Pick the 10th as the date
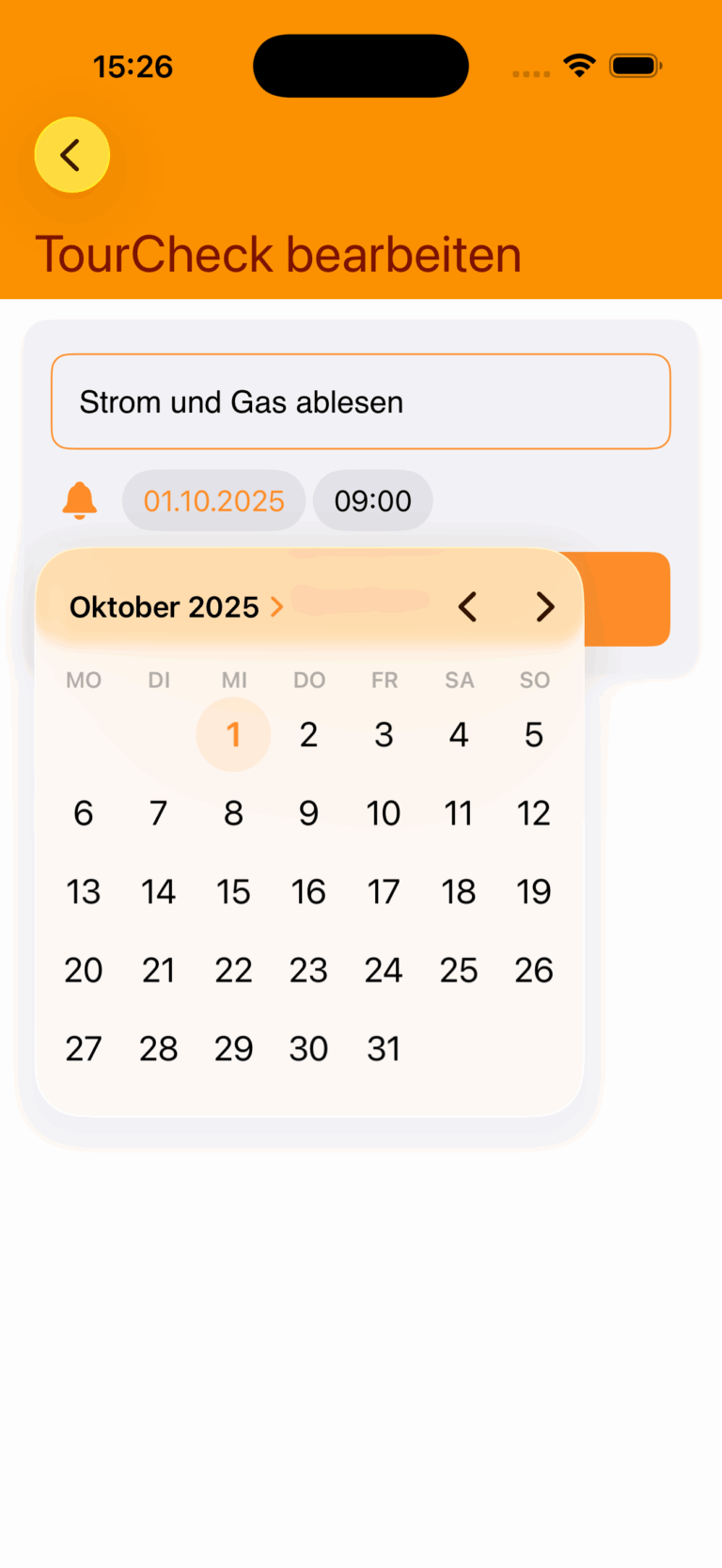This screenshot has width=722, height=1568. click(384, 813)
